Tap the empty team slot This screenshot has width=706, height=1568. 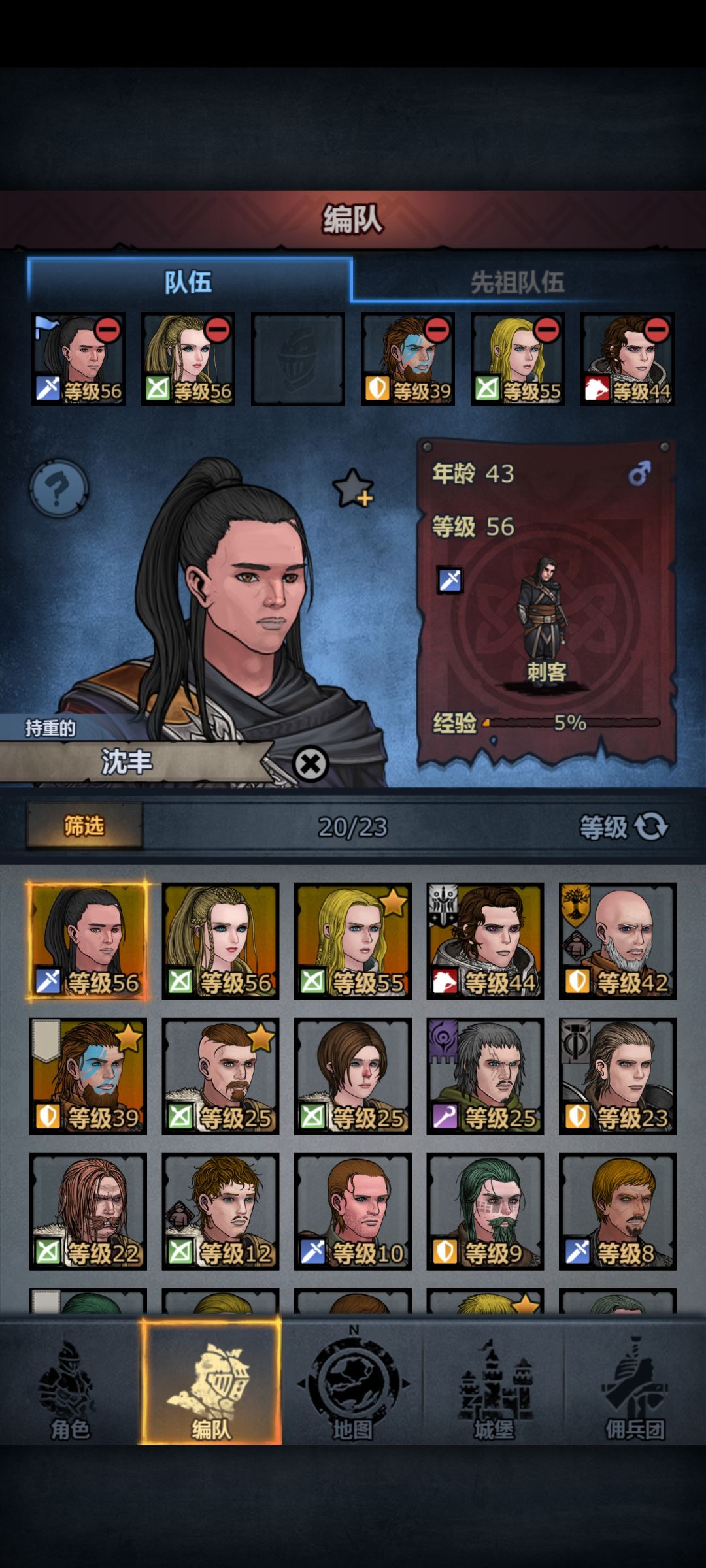tap(298, 359)
